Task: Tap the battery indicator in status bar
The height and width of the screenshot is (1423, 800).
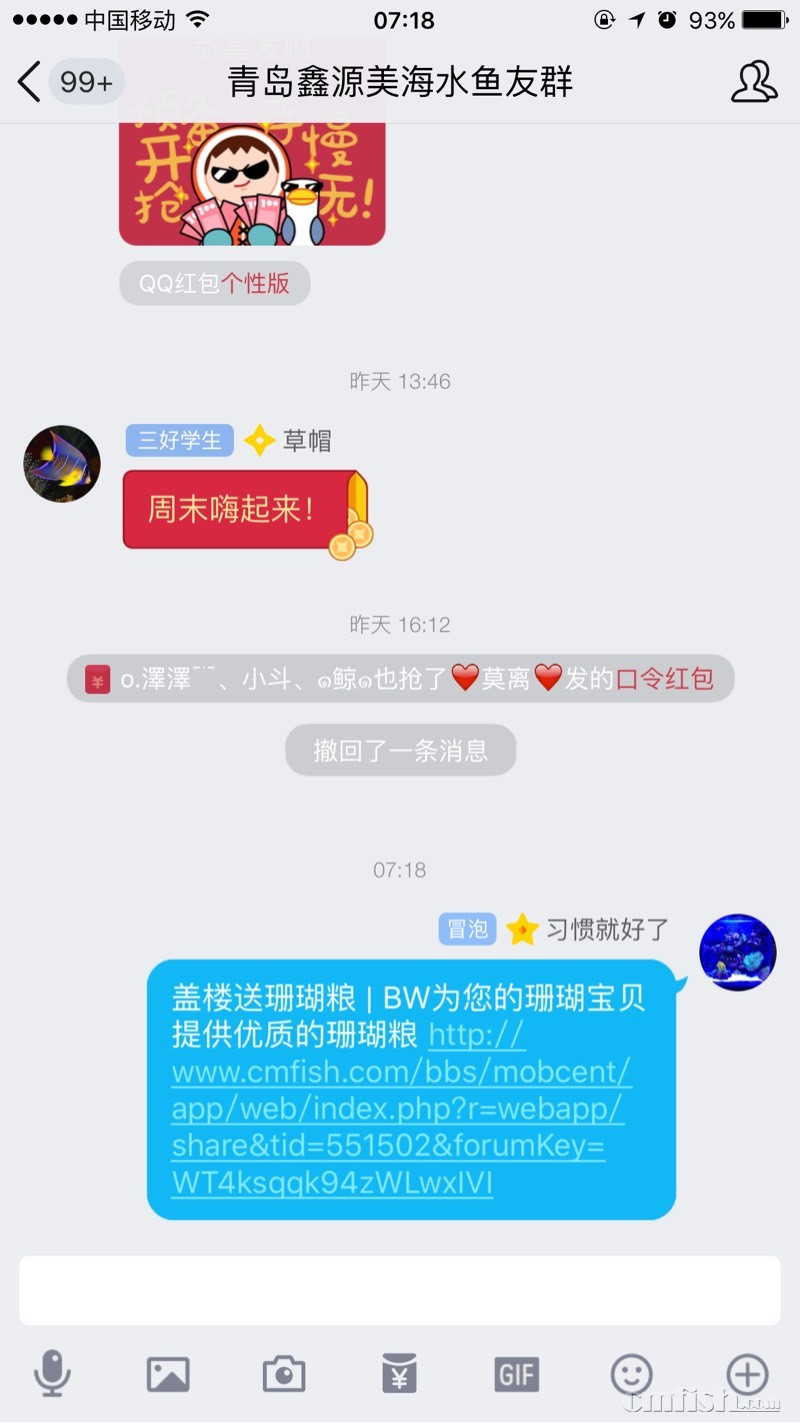Action: pos(764,17)
